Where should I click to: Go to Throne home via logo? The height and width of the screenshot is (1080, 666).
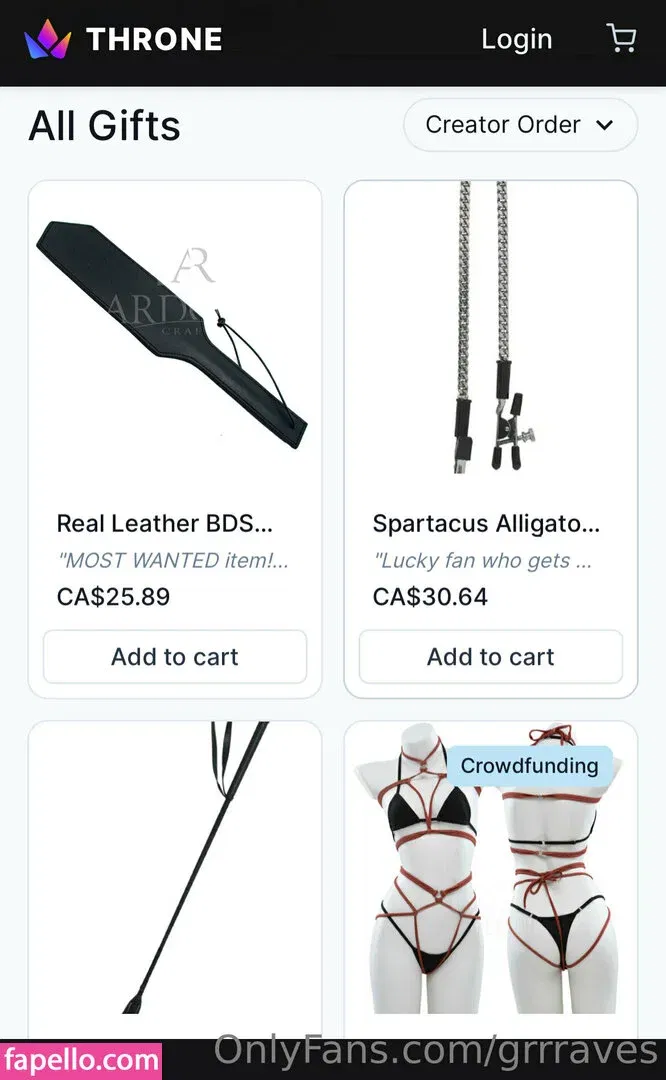pyautogui.click(x=123, y=40)
